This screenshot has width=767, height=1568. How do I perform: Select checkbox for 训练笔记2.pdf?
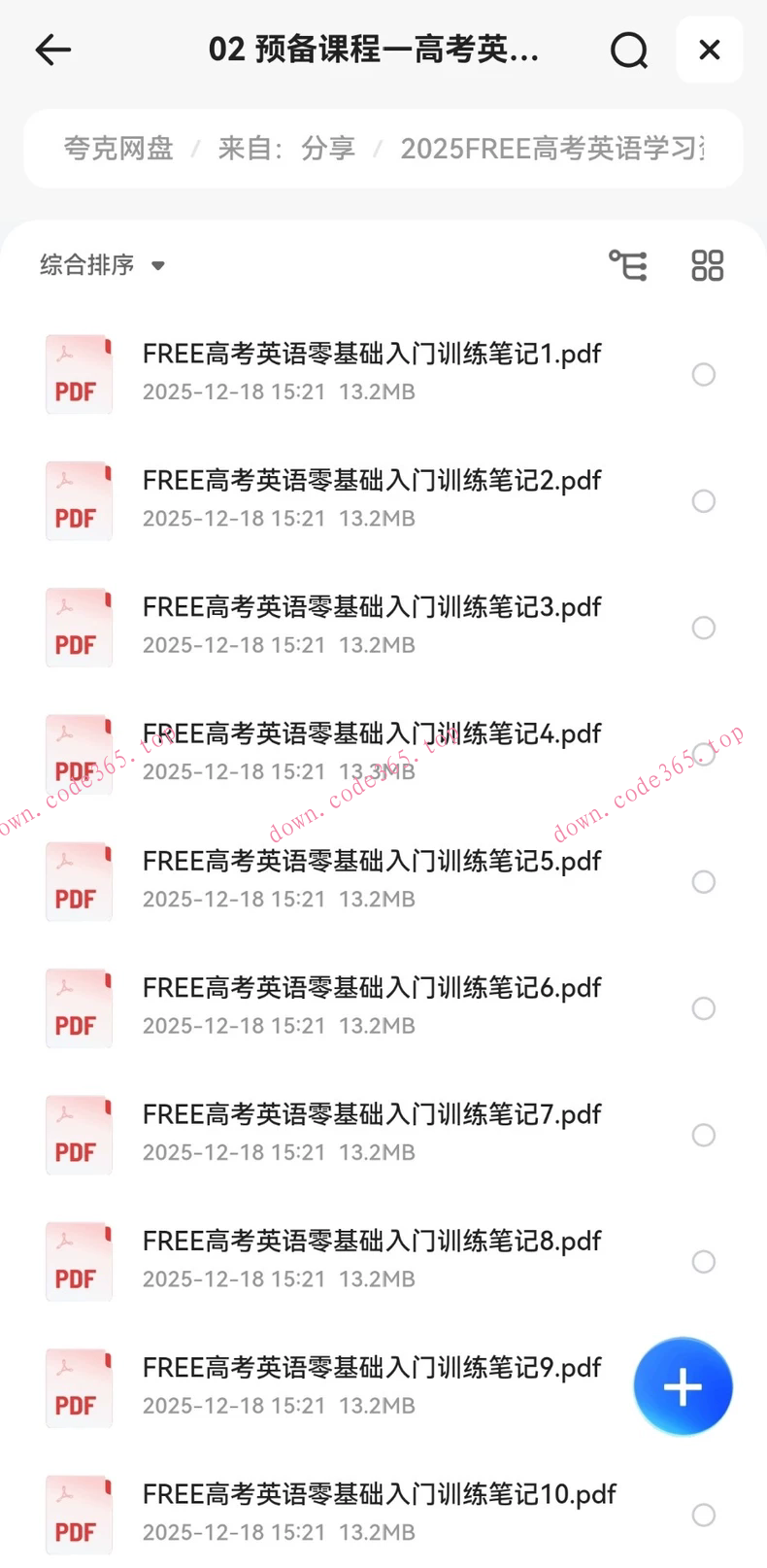(704, 501)
